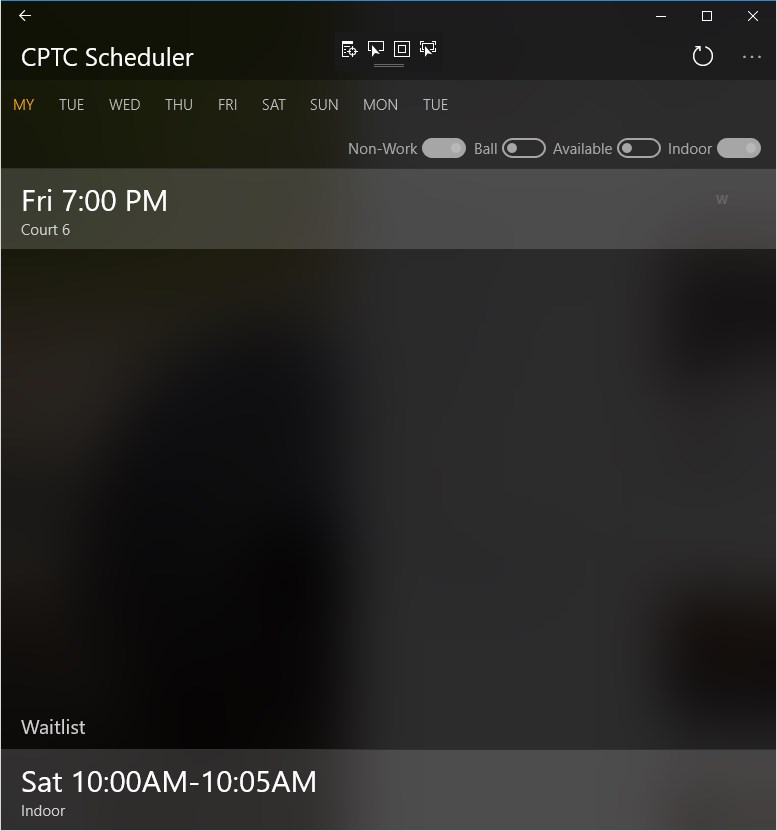The width and height of the screenshot is (777, 831).
Task: Close the app window
Action: point(753,16)
